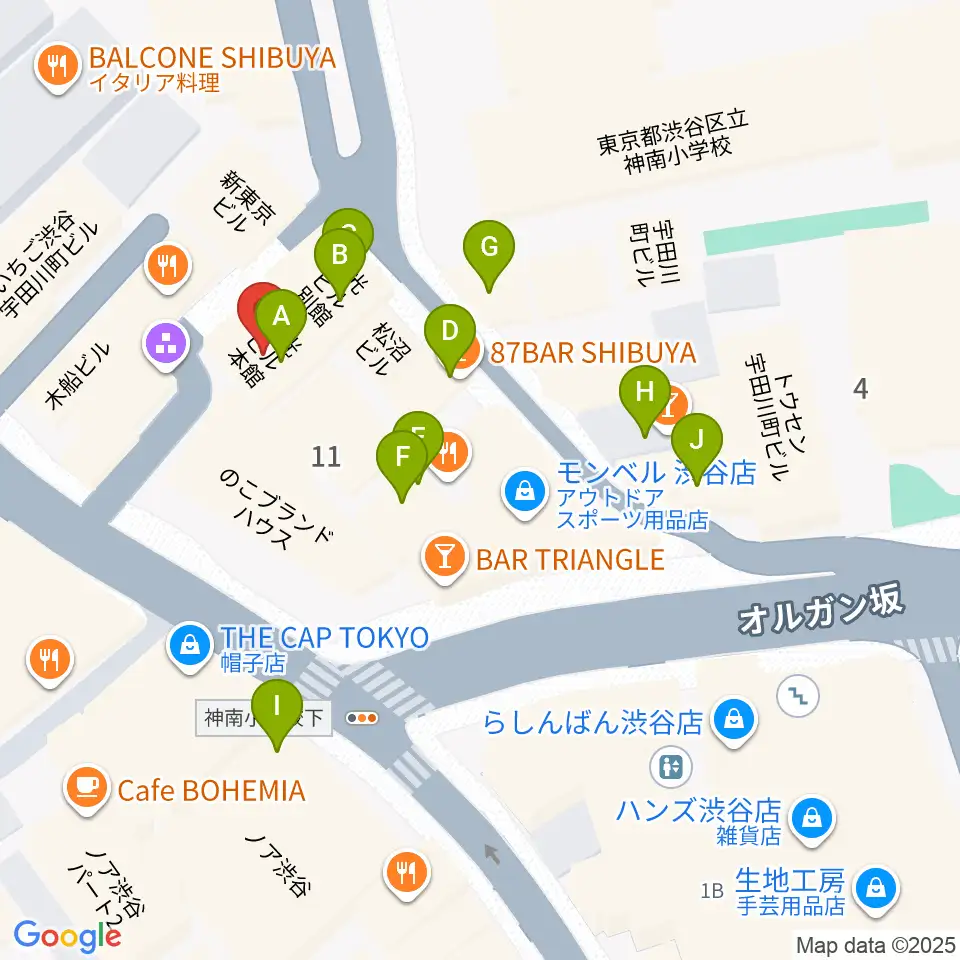Select the green marker labeled A
This screenshot has width=960, height=960.
(281, 321)
